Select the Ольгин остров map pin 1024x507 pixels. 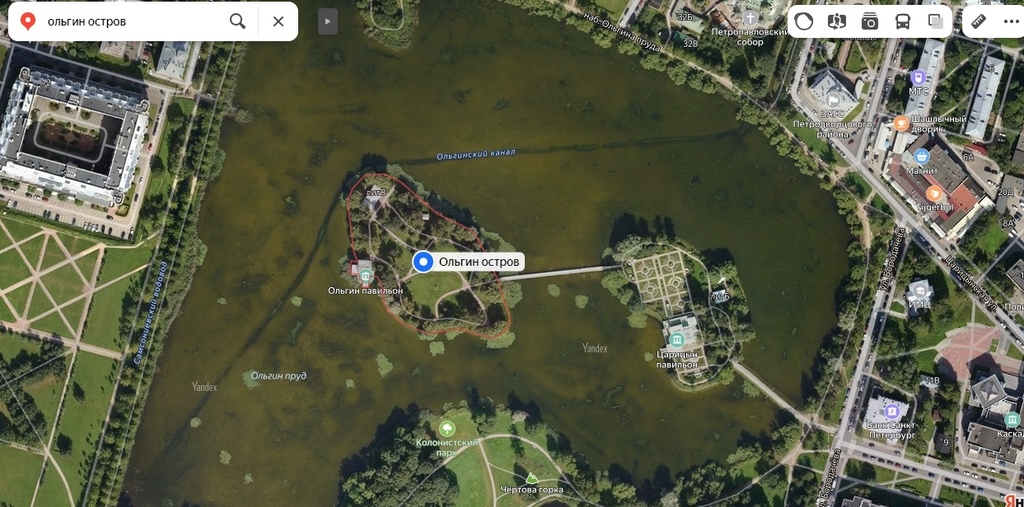(x=423, y=262)
